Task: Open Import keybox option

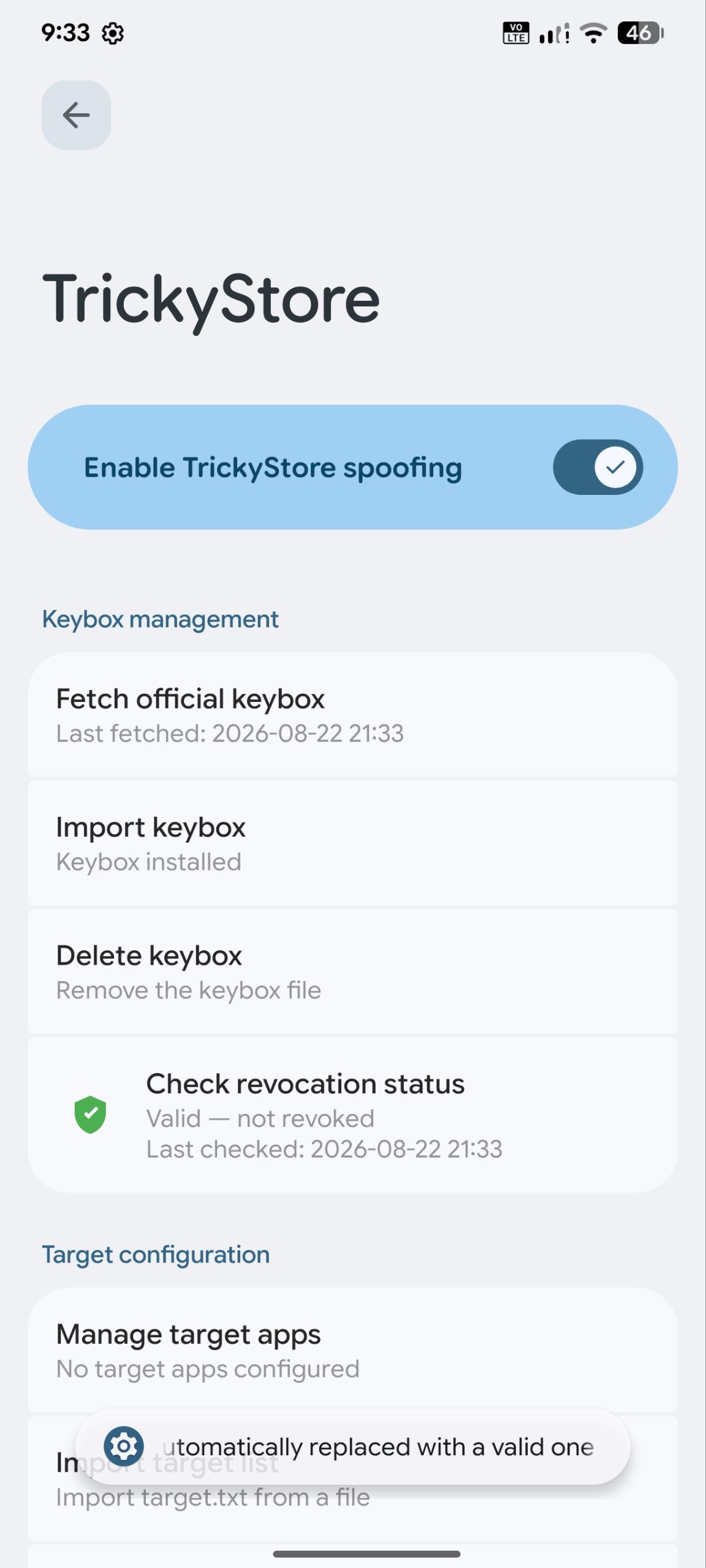Action: [x=352, y=843]
